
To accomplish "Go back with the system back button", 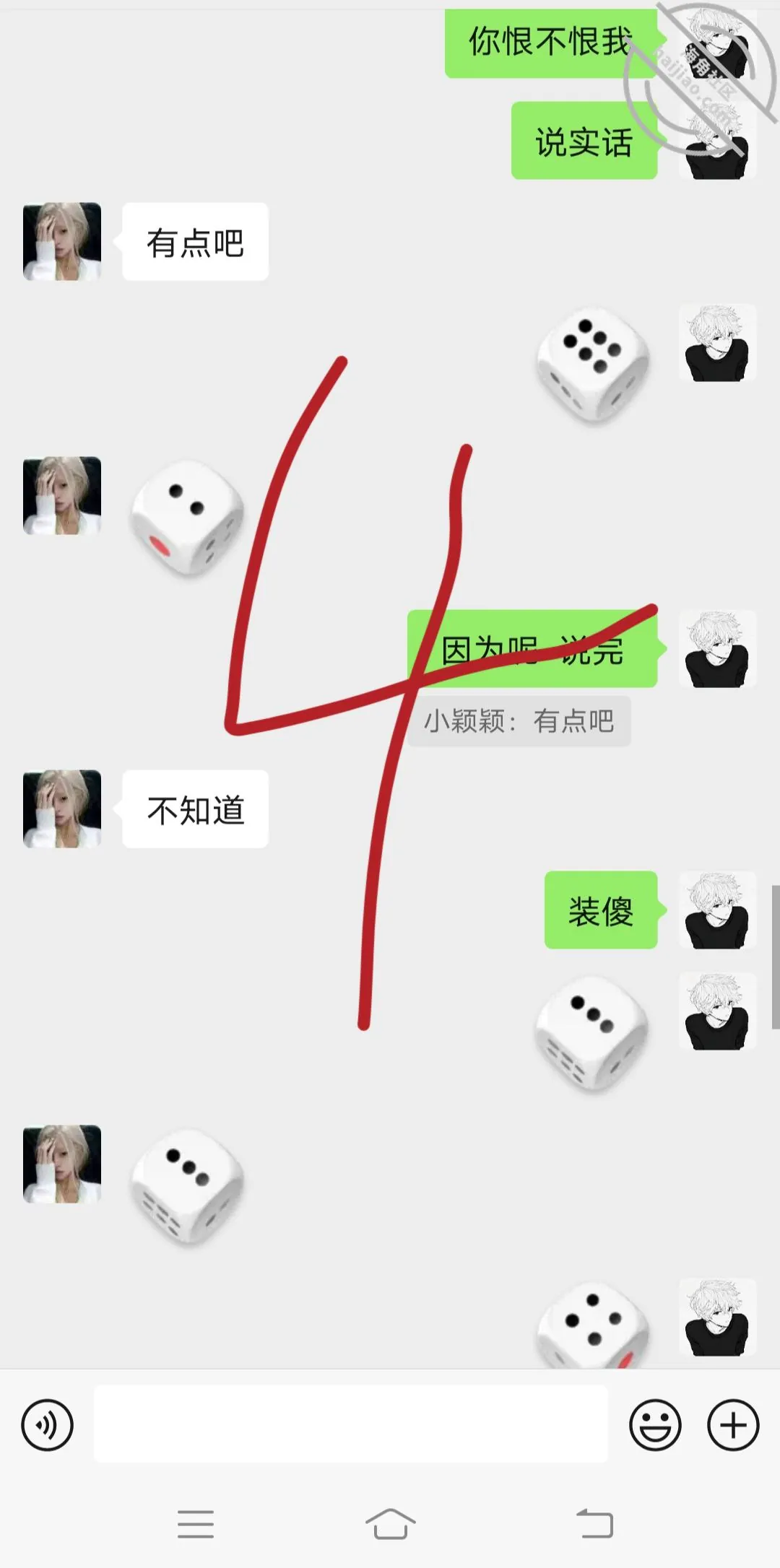I will point(595,1524).
